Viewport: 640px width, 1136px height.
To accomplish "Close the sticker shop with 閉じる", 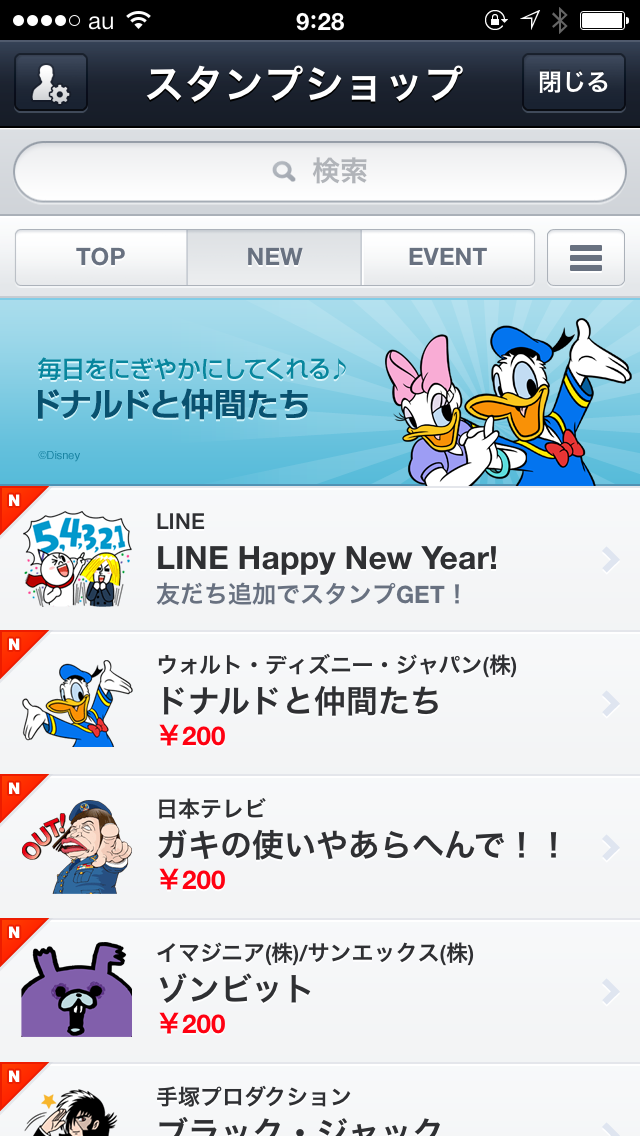I will tap(574, 83).
